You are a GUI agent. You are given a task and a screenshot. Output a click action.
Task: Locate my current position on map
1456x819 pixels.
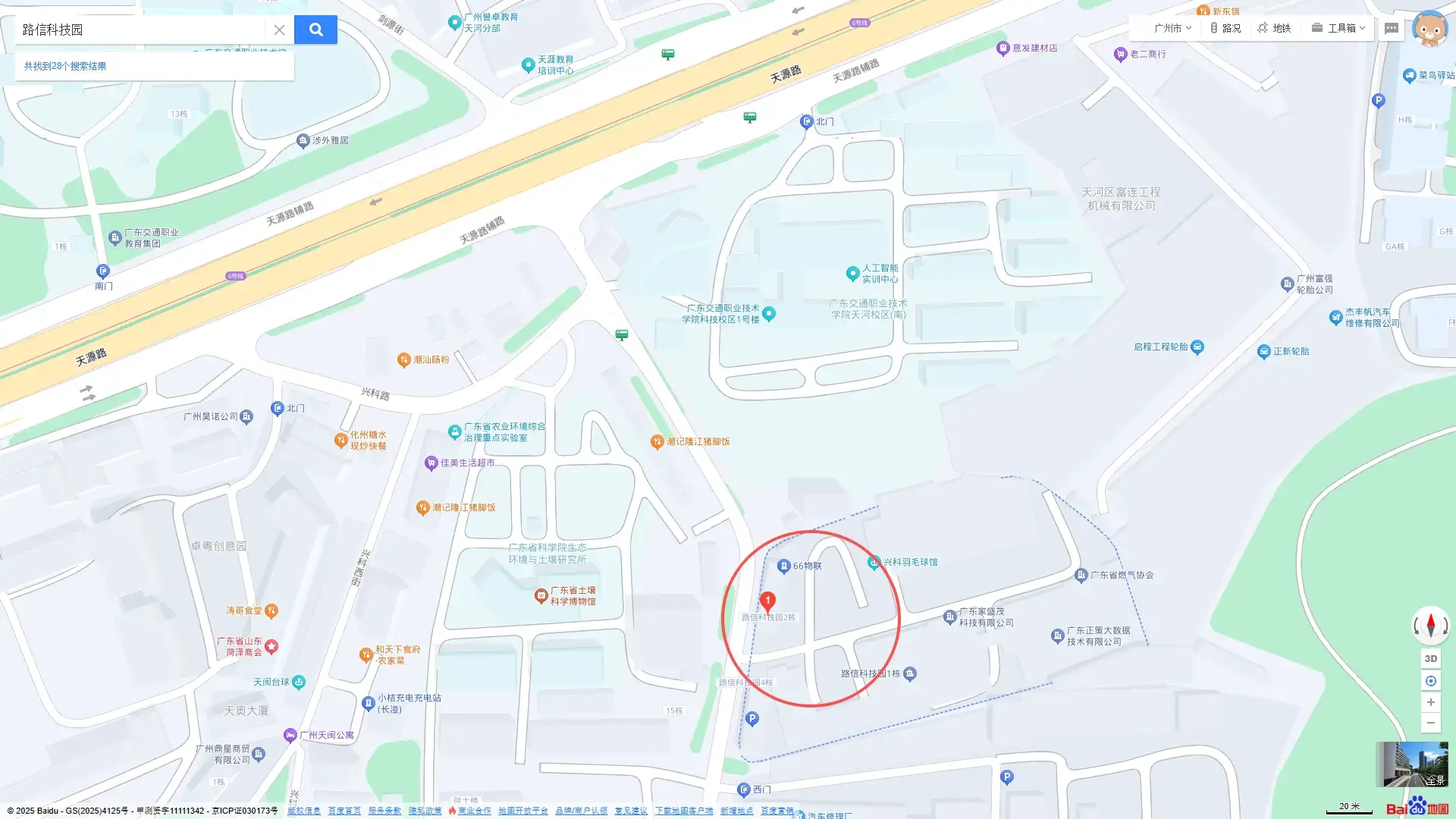click(1431, 681)
